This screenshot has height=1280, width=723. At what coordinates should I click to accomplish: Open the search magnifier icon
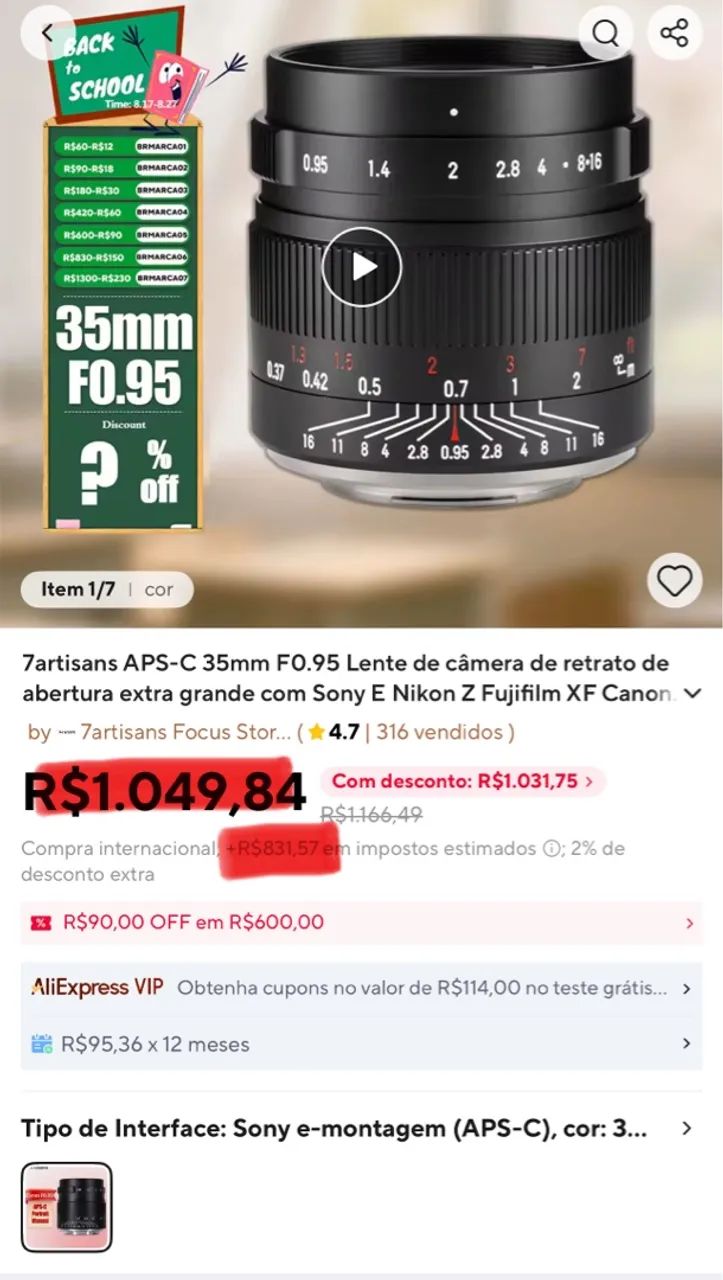(606, 33)
